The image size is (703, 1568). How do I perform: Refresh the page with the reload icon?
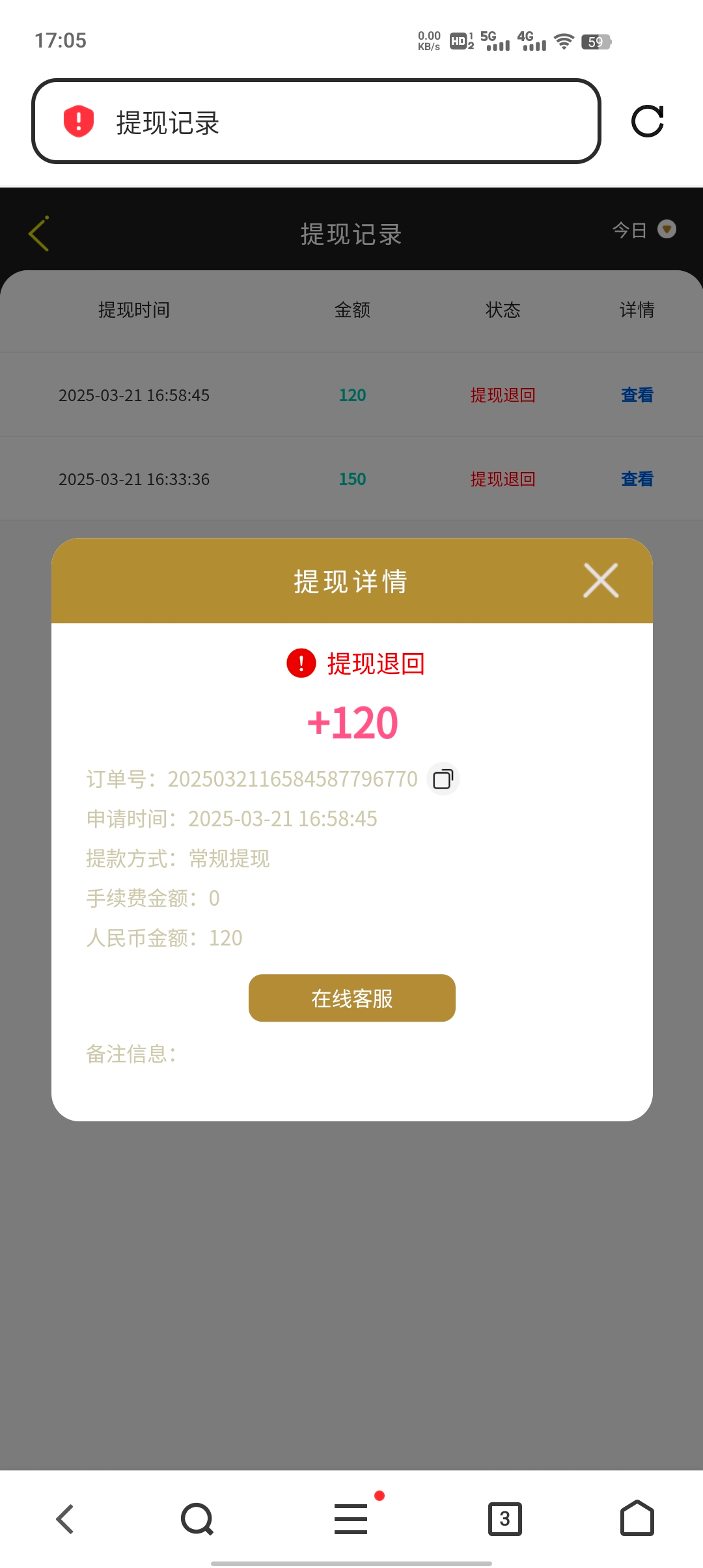click(648, 122)
